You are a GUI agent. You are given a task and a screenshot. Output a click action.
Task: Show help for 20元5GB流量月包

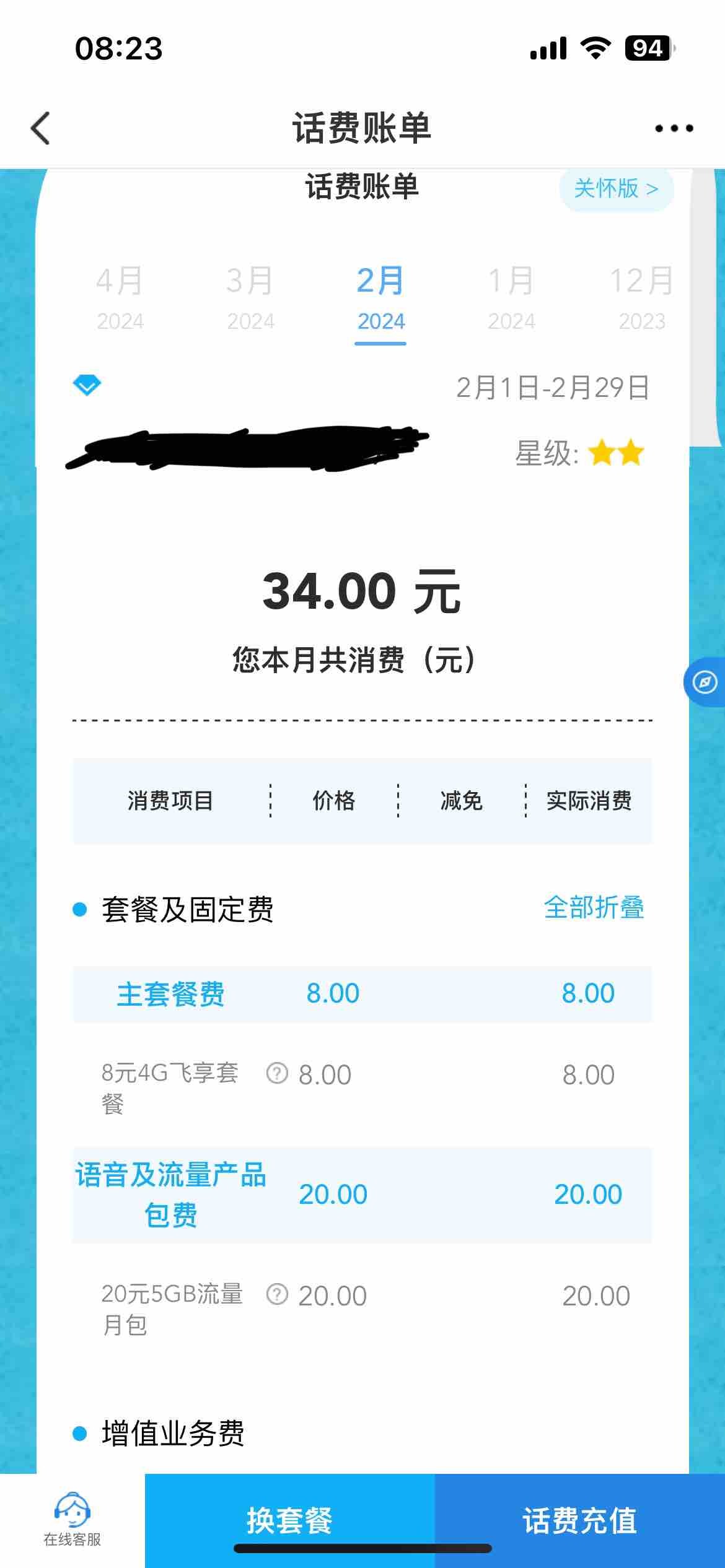277,1295
